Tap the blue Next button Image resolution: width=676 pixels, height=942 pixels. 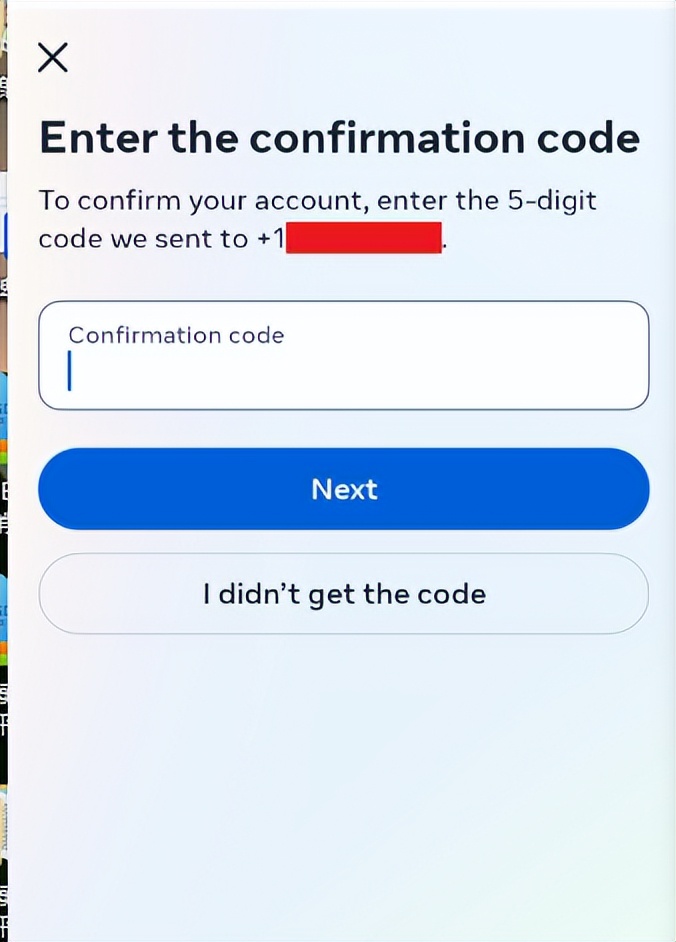click(343, 489)
